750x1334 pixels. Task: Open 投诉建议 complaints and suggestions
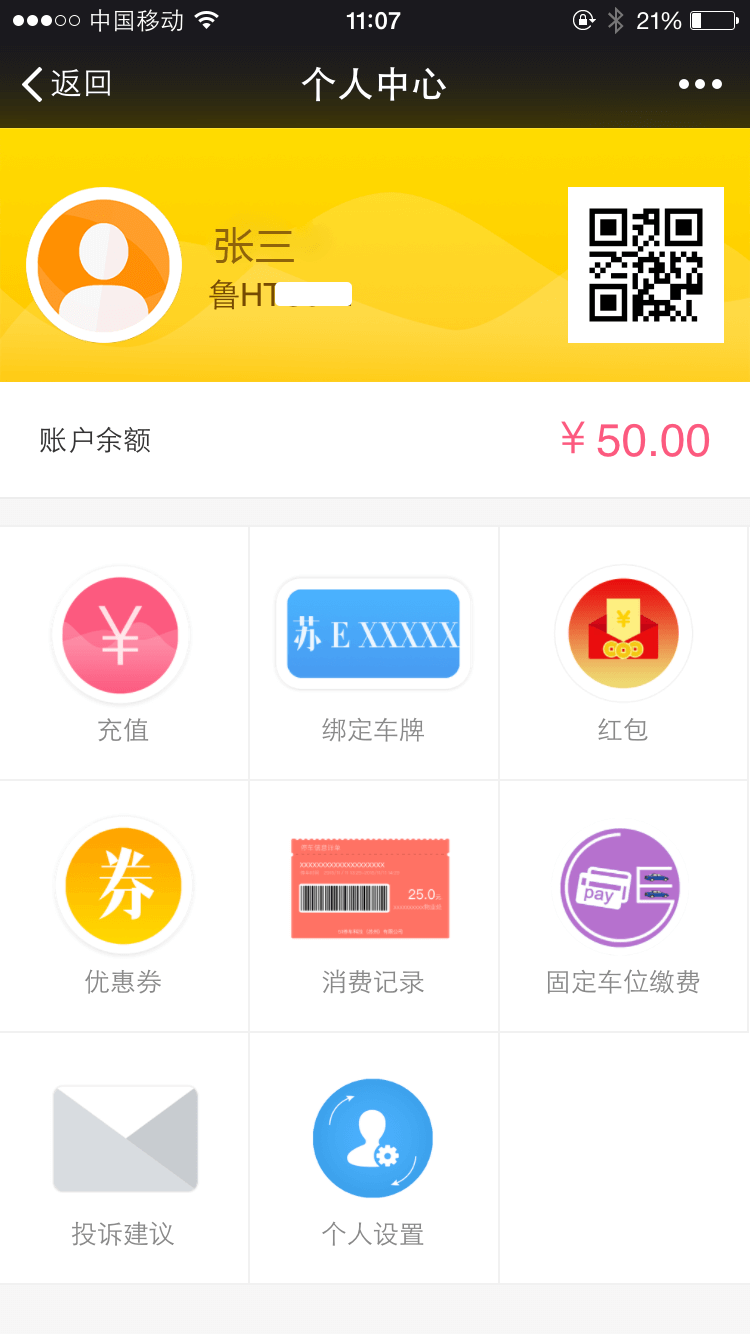[x=124, y=1158]
